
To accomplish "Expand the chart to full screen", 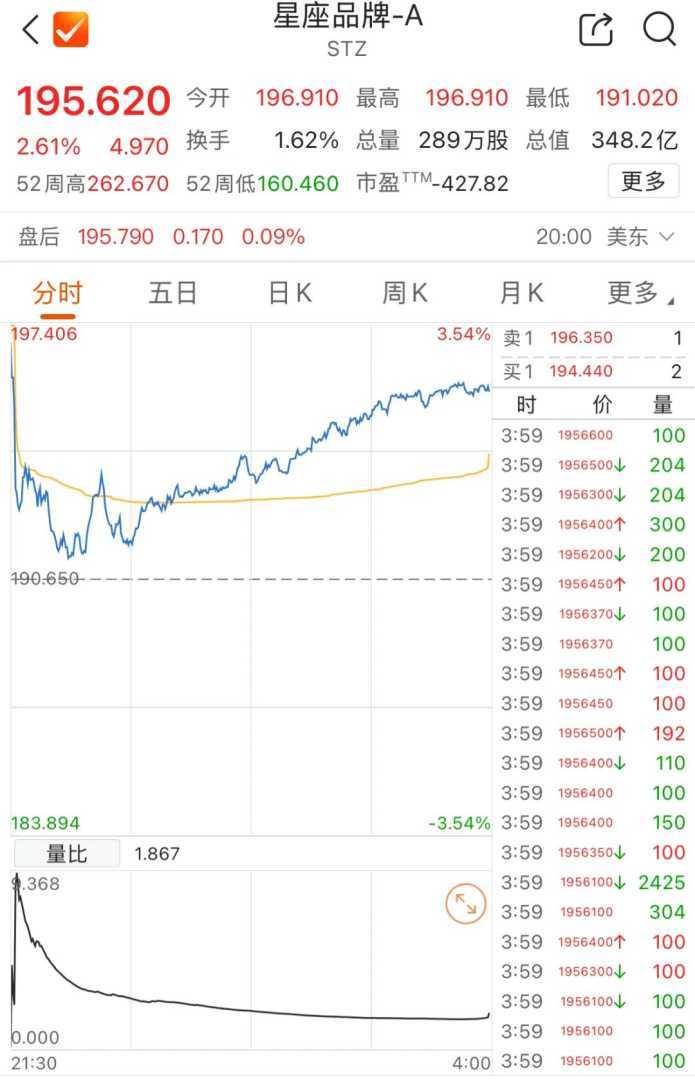I will [x=465, y=905].
